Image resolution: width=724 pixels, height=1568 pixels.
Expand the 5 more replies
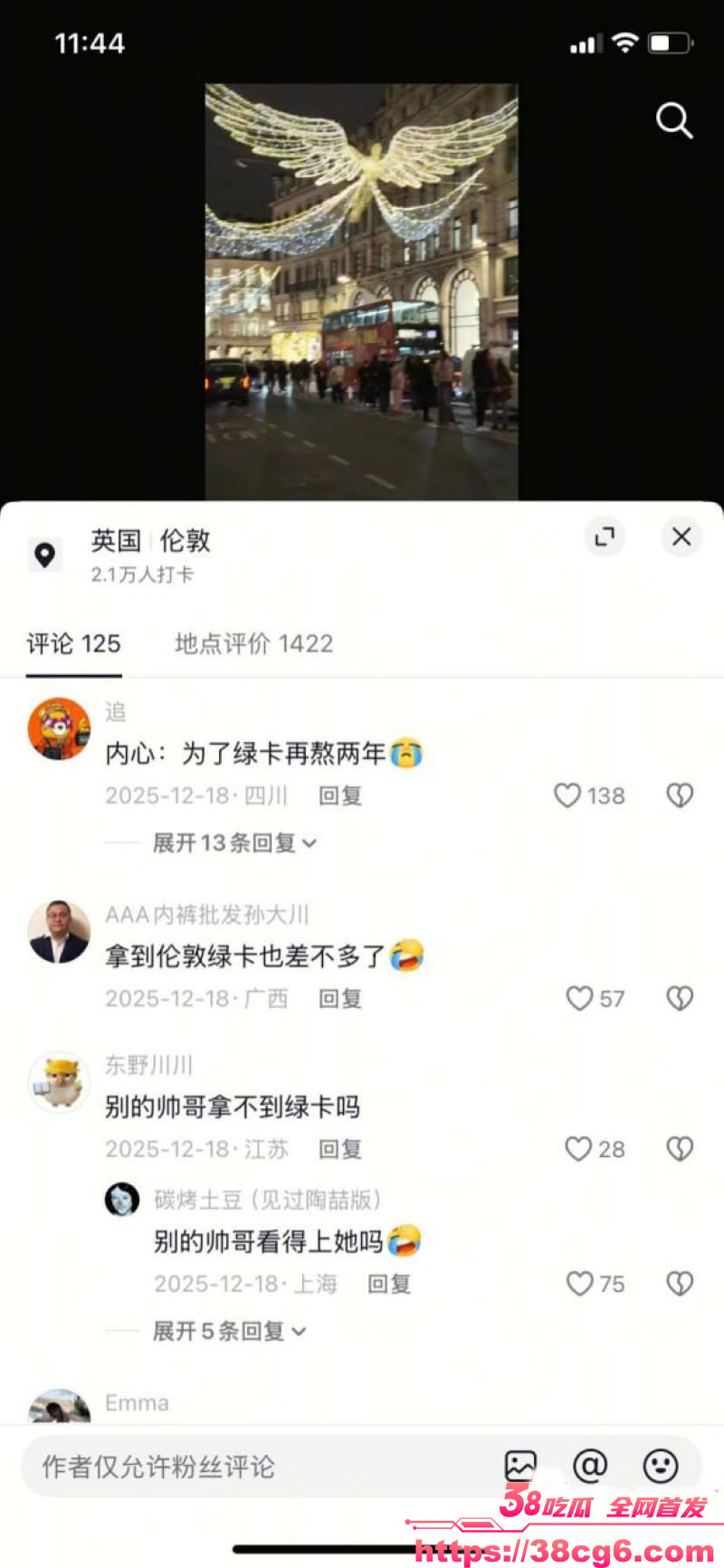(228, 1331)
